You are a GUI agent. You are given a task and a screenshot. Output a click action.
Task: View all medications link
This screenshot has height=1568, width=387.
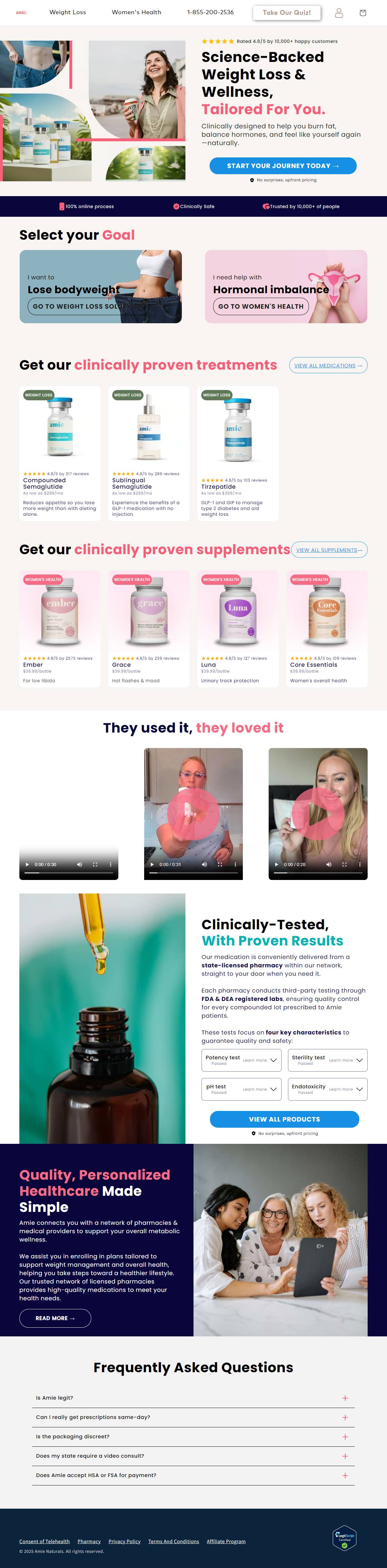tap(328, 365)
